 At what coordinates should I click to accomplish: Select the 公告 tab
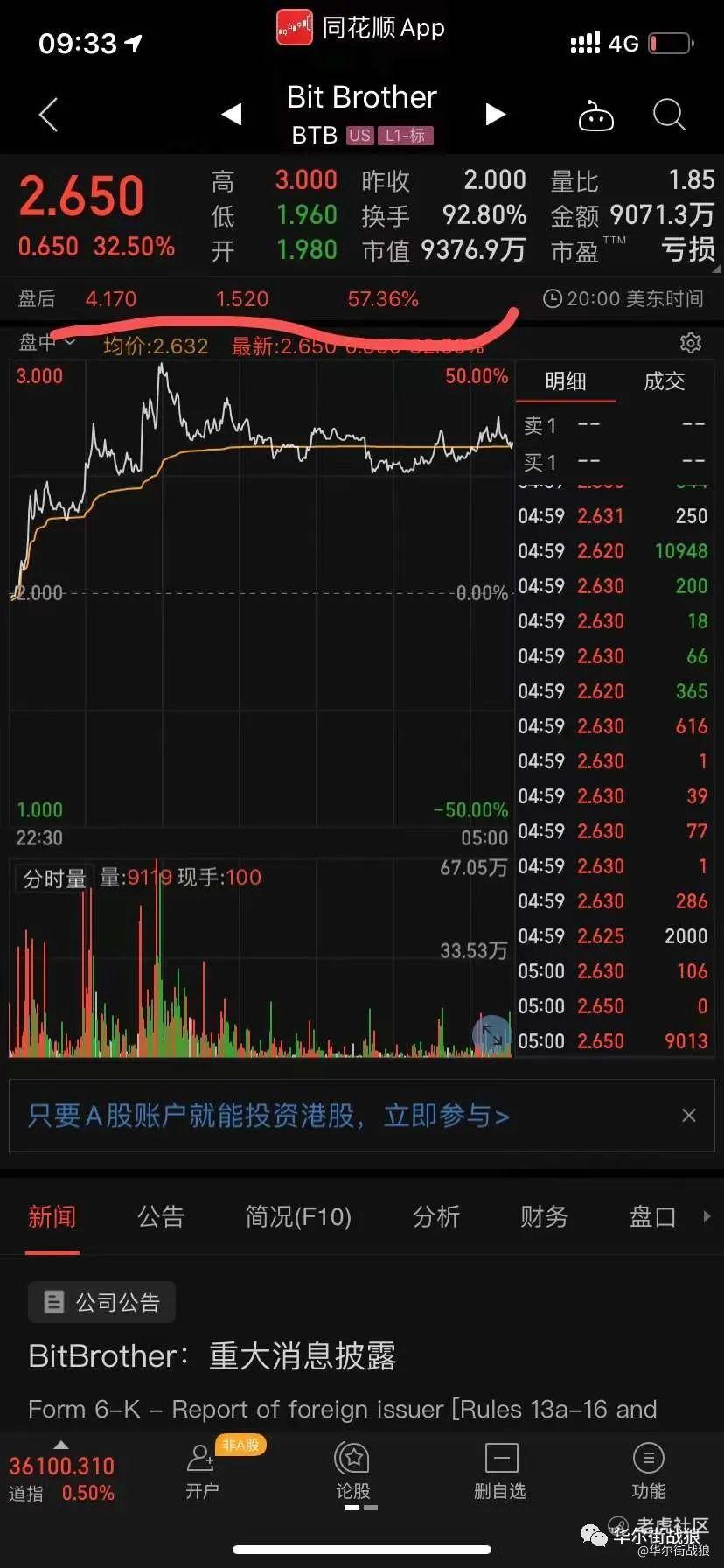point(161,1216)
